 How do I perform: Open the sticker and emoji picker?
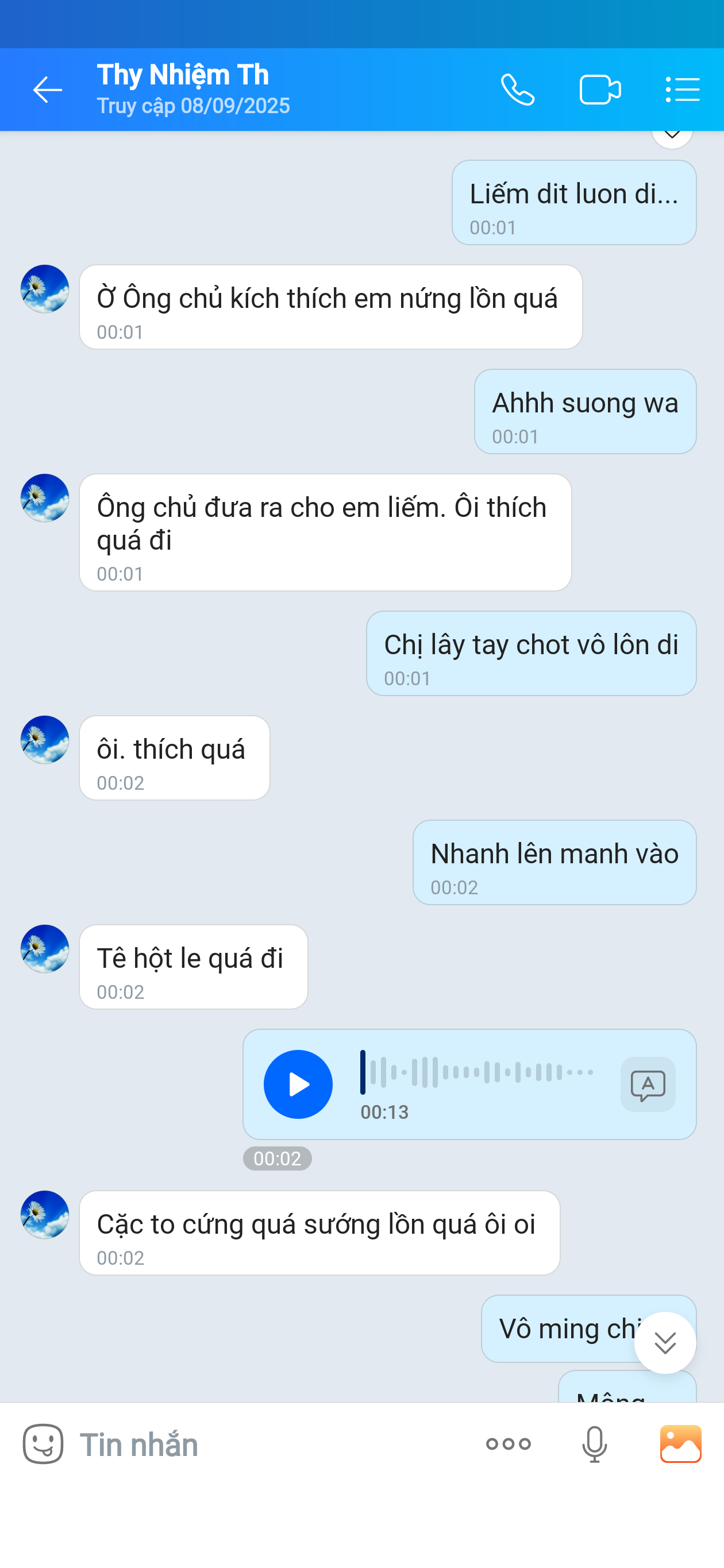(43, 1444)
